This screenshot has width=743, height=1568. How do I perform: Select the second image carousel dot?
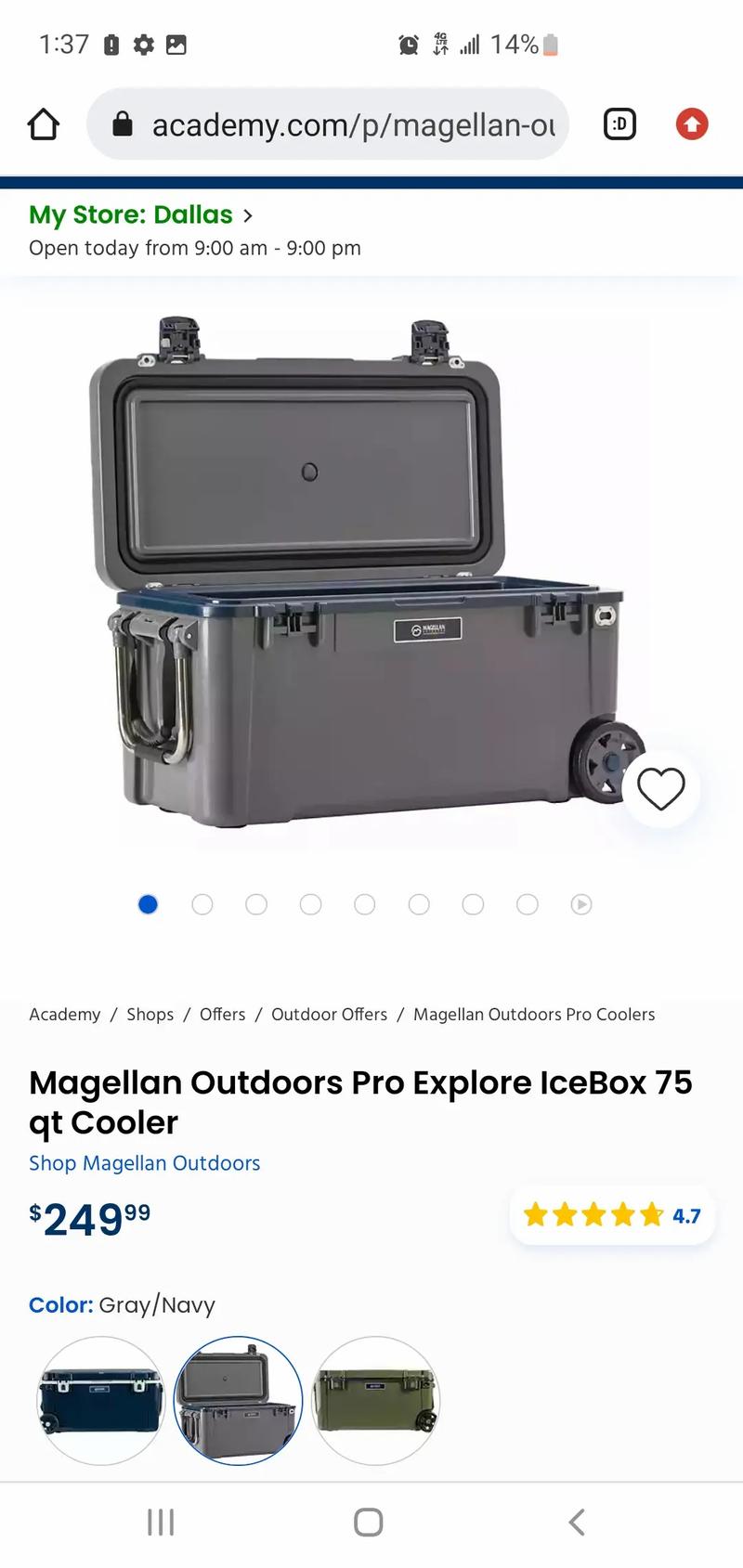click(202, 903)
